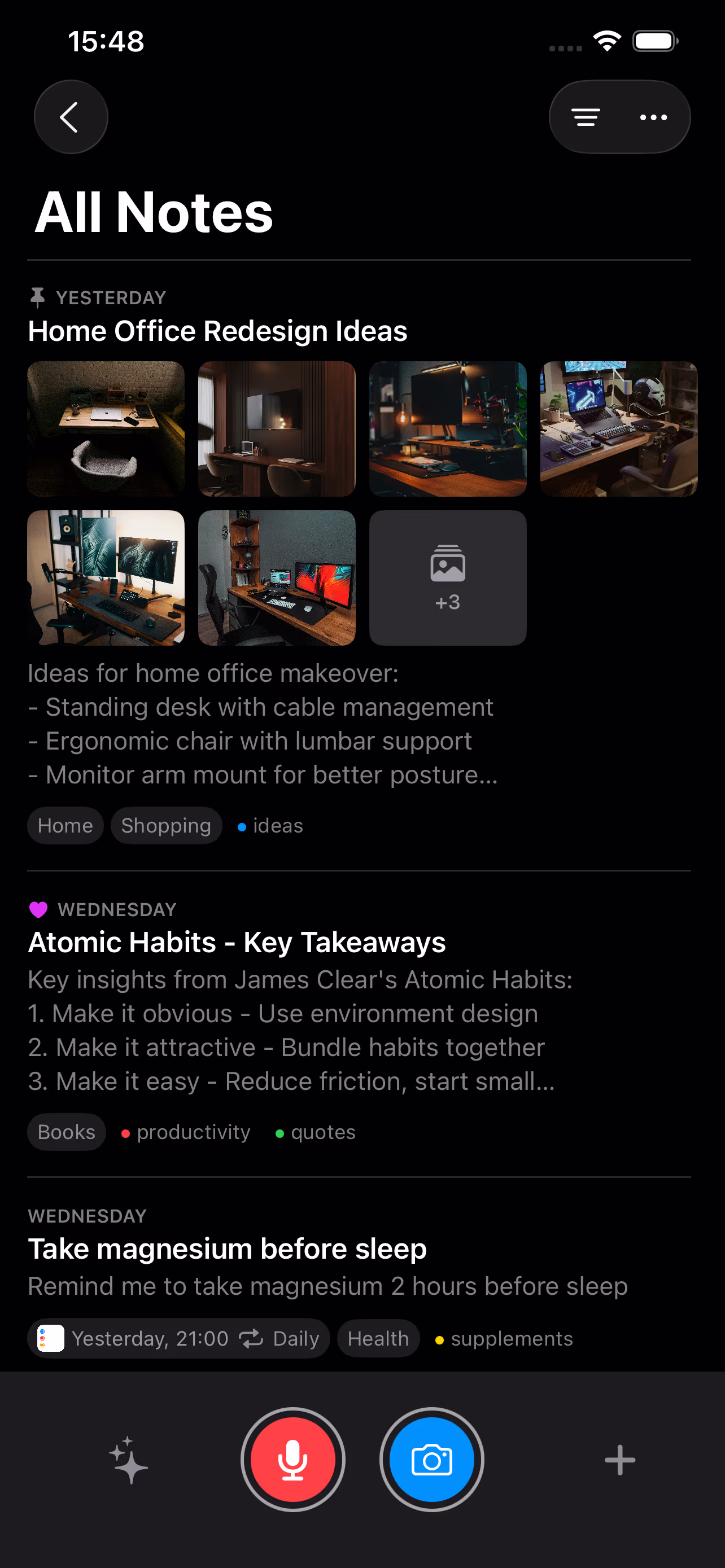Open the three-dot overflow menu

tap(653, 117)
